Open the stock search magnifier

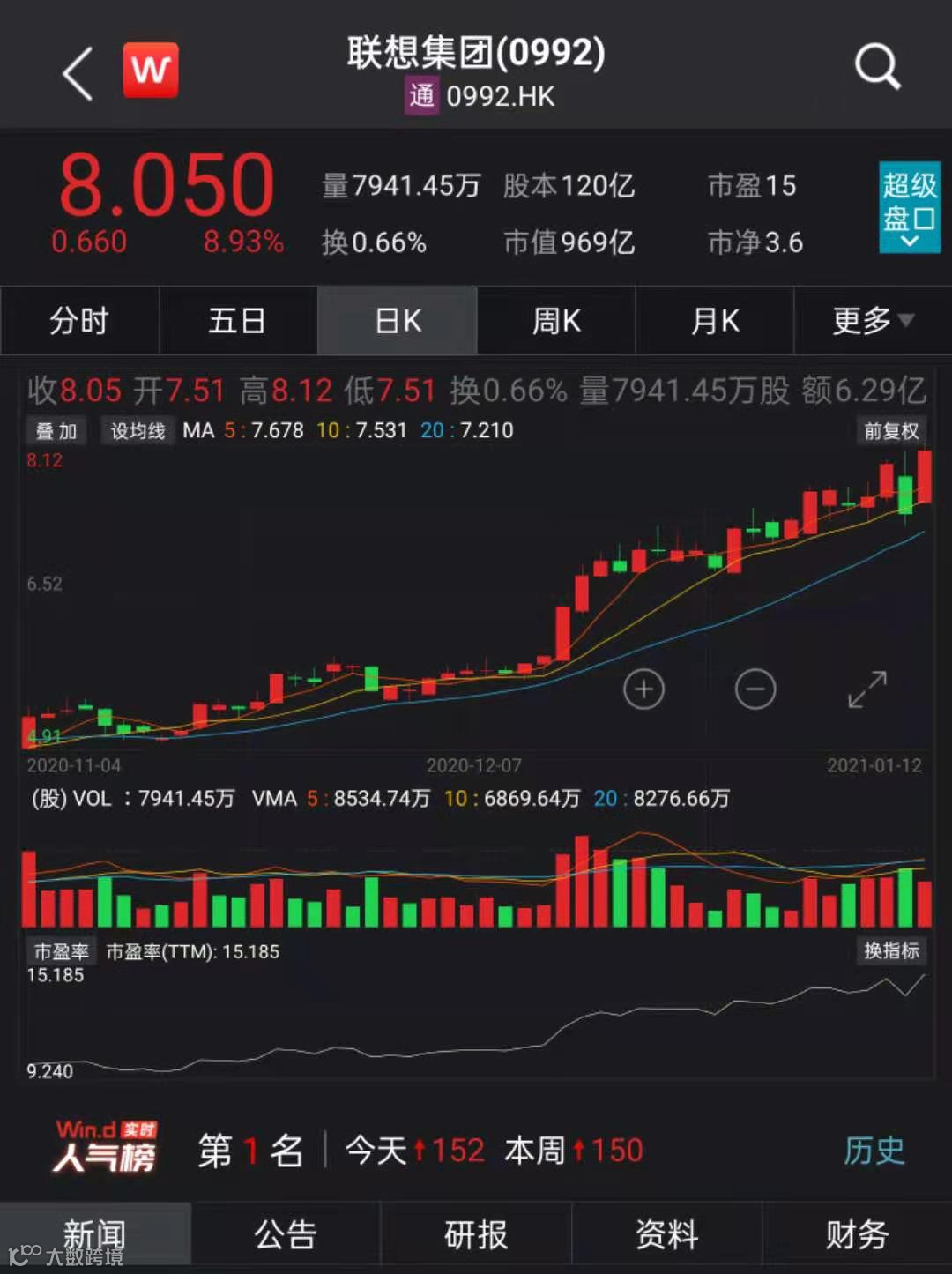pos(877,68)
